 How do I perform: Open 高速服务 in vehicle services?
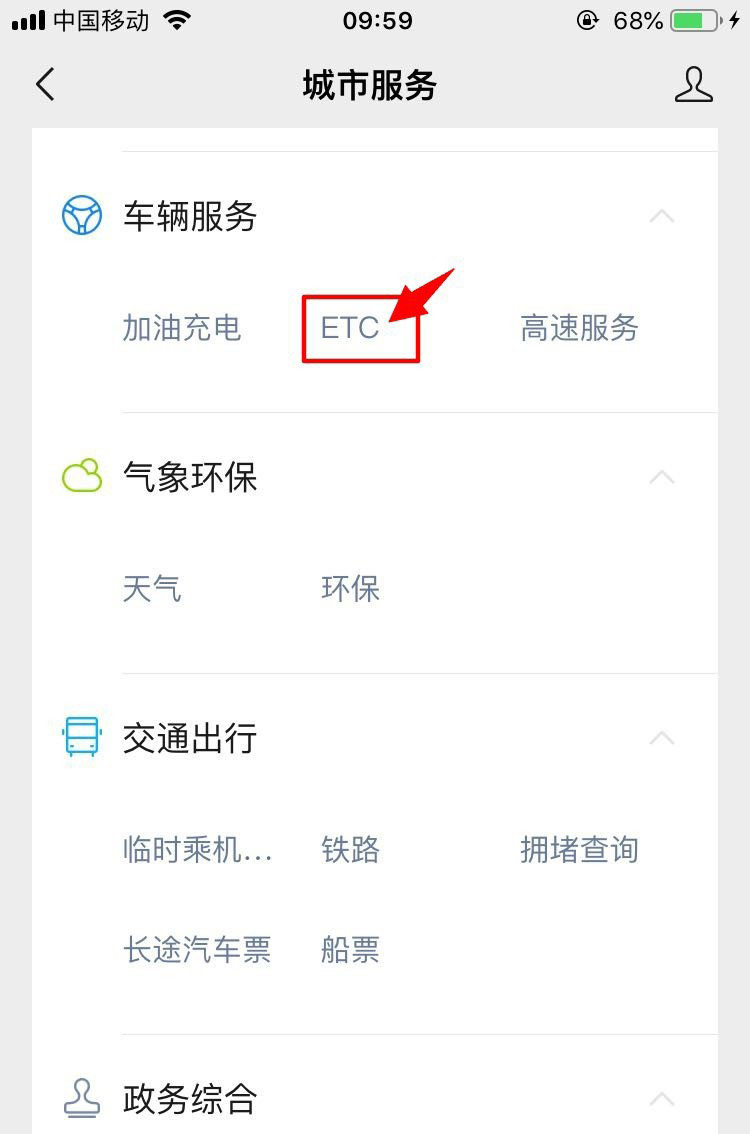point(580,328)
